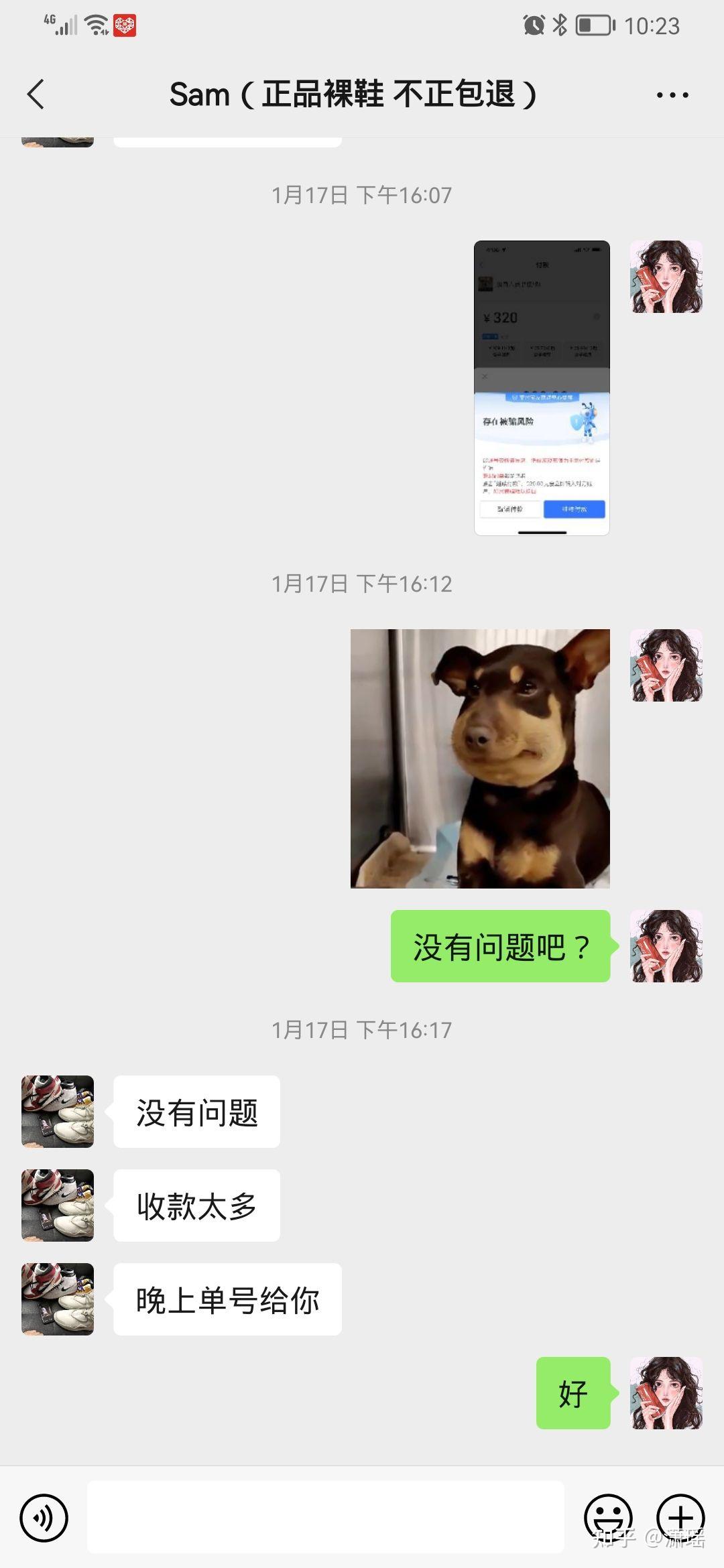Viewport: 724px width, 1568px height.
Task: Open Sam's avatar beside 没有问题
Action: pos(58,1112)
